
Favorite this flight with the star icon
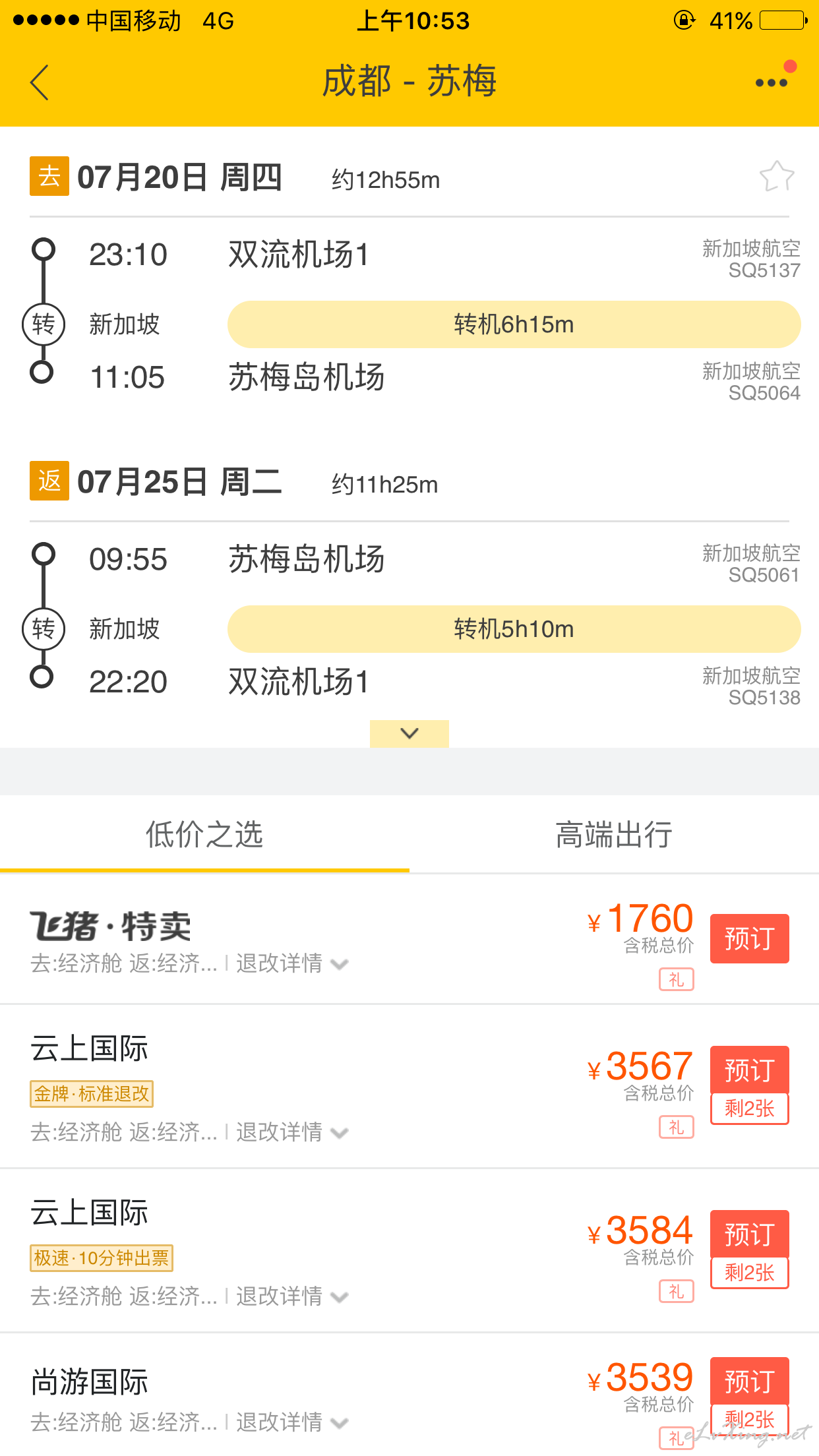pyautogui.click(x=776, y=177)
